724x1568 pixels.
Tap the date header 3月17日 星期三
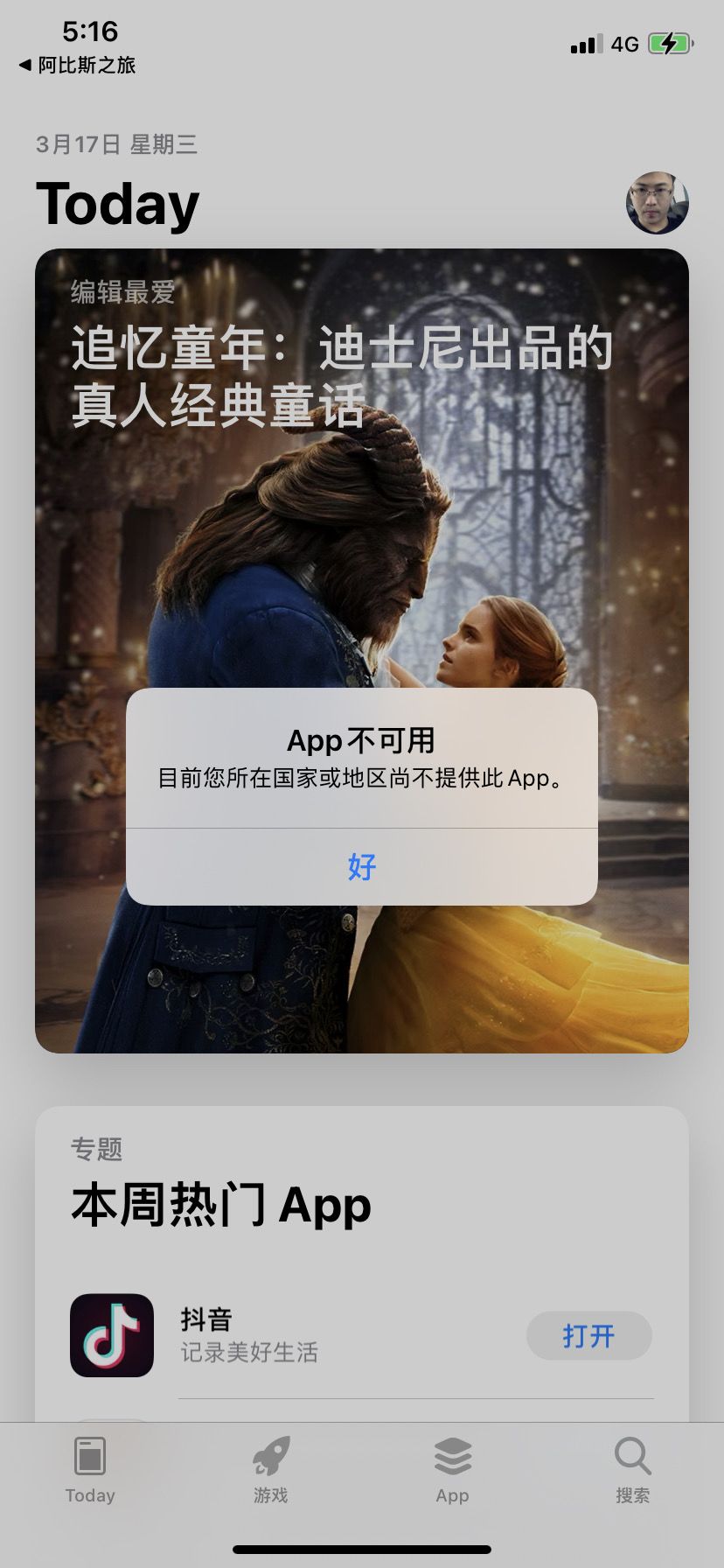click(x=117, y=145)
